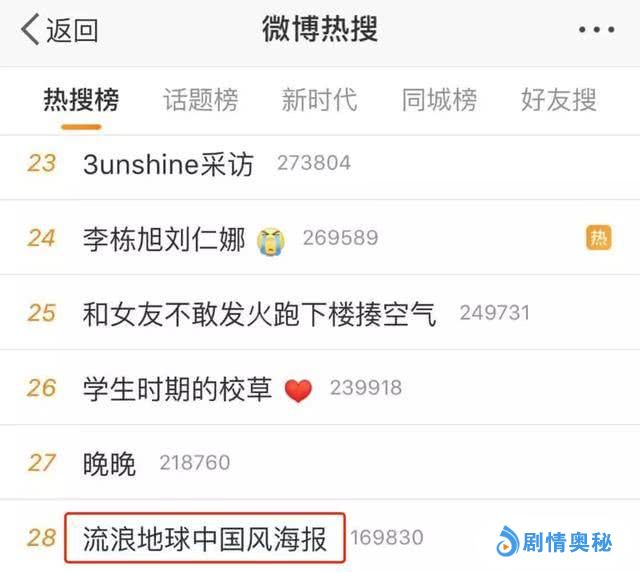Open hot search 晚晚
The image size is (640, 572).
109,464
